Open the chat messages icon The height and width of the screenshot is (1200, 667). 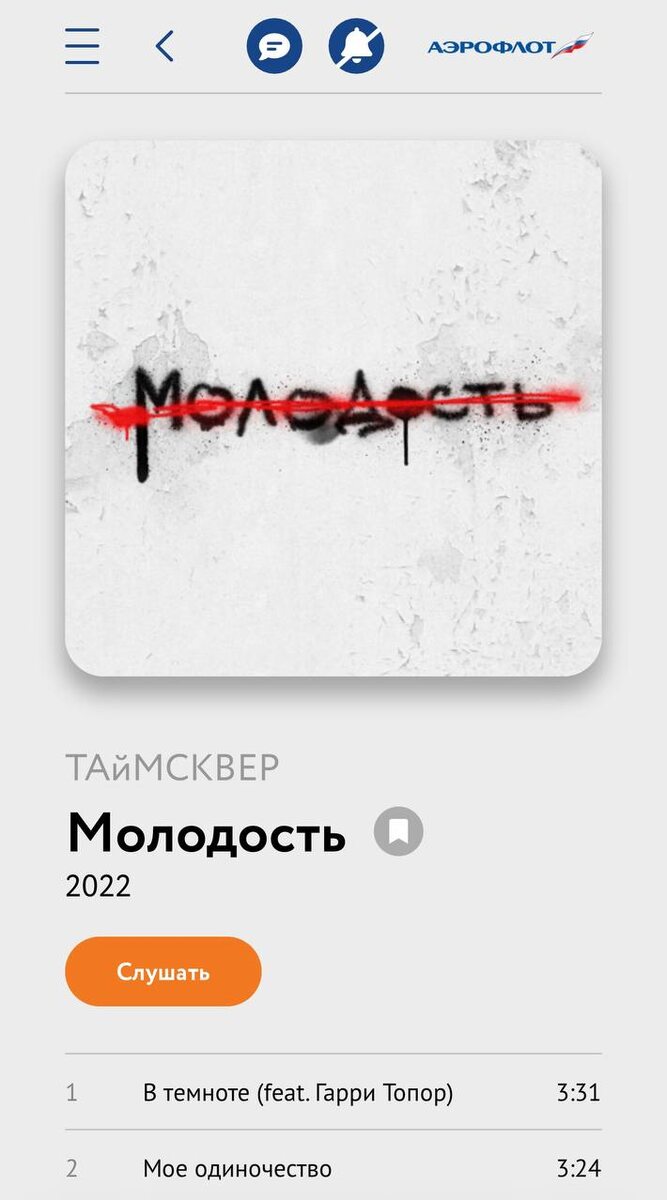pyautogui.click(x=275, y=46)
